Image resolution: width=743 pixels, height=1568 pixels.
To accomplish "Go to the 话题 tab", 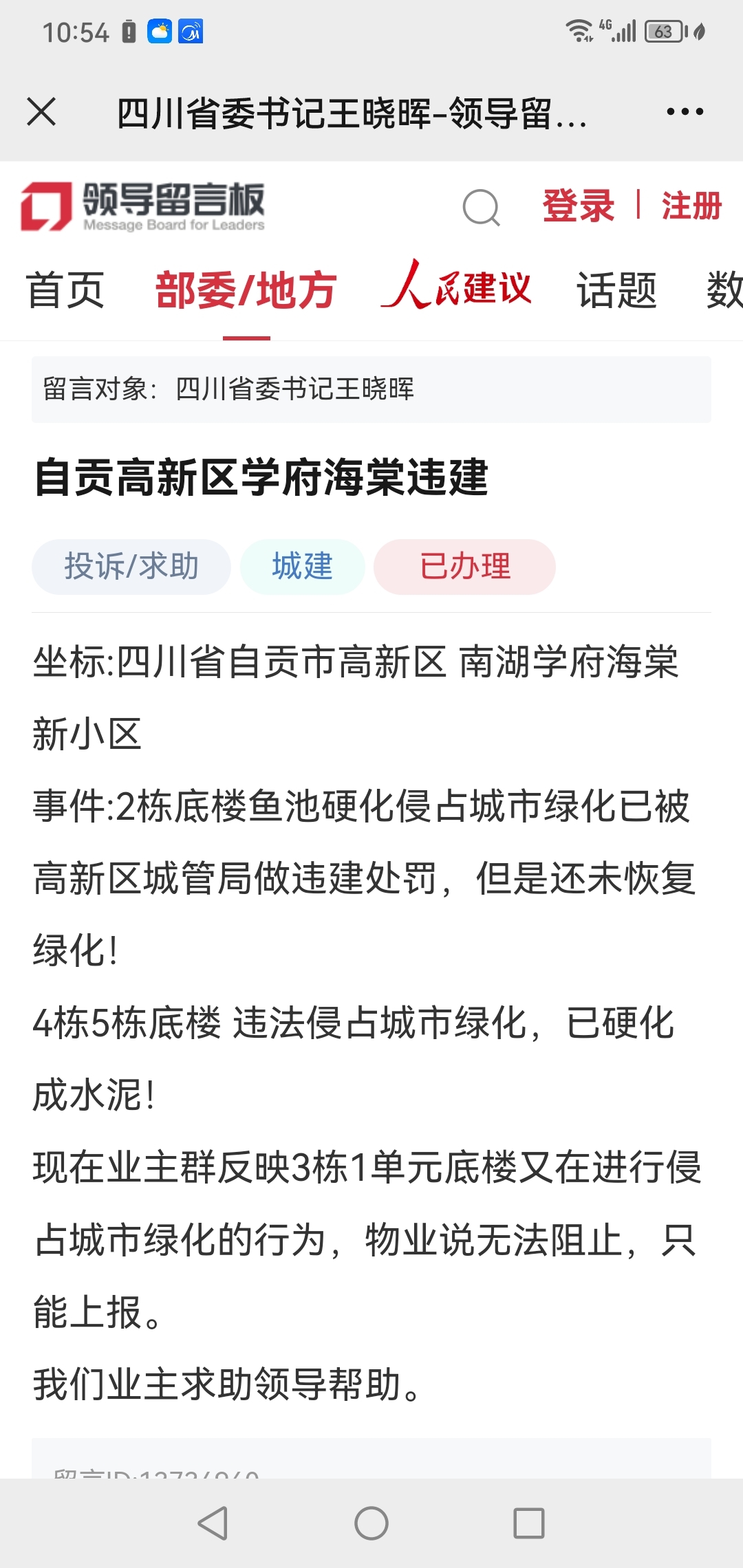I will tap(616, 290).
